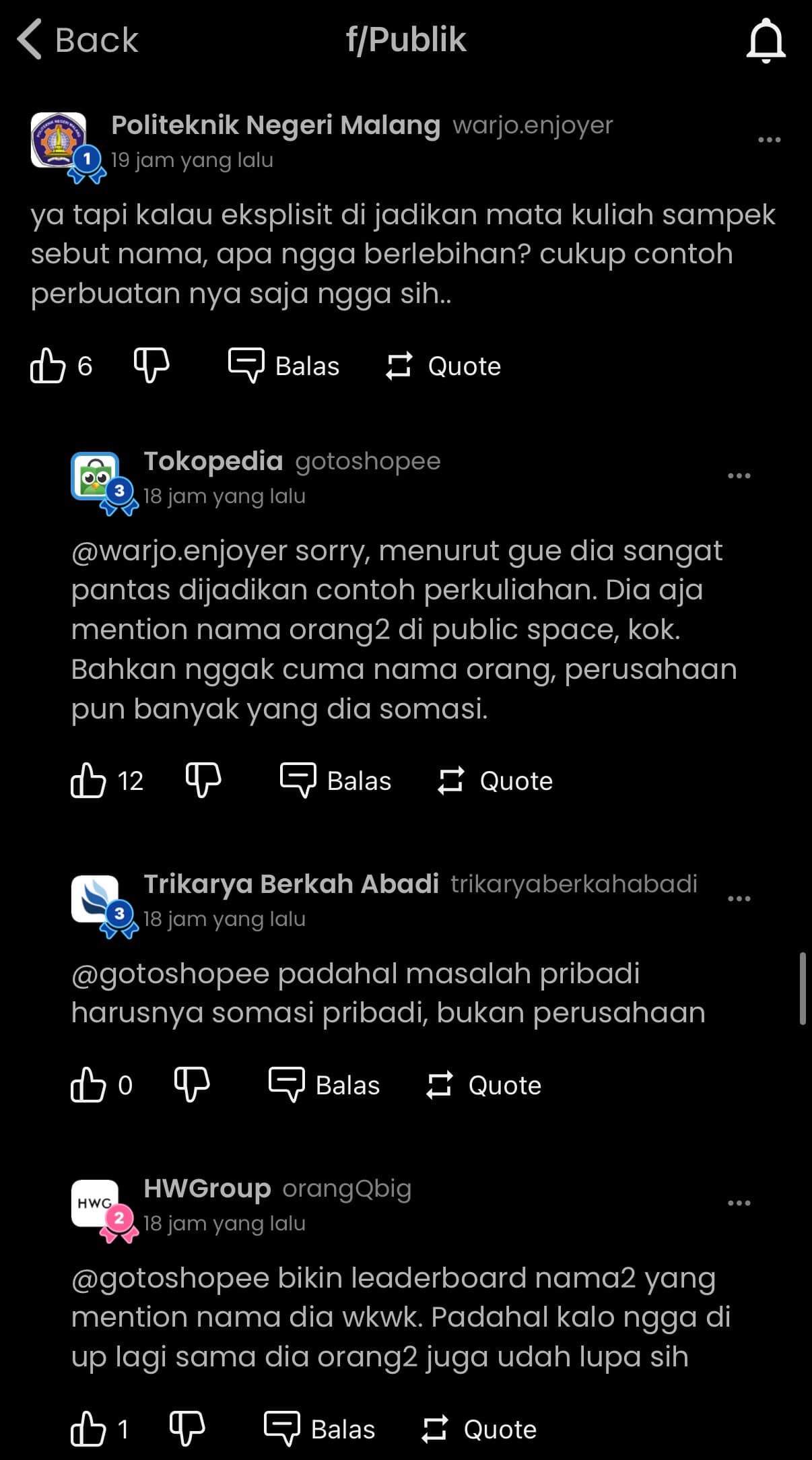Tap Balas under warjo.enjoyer's post

283,366
